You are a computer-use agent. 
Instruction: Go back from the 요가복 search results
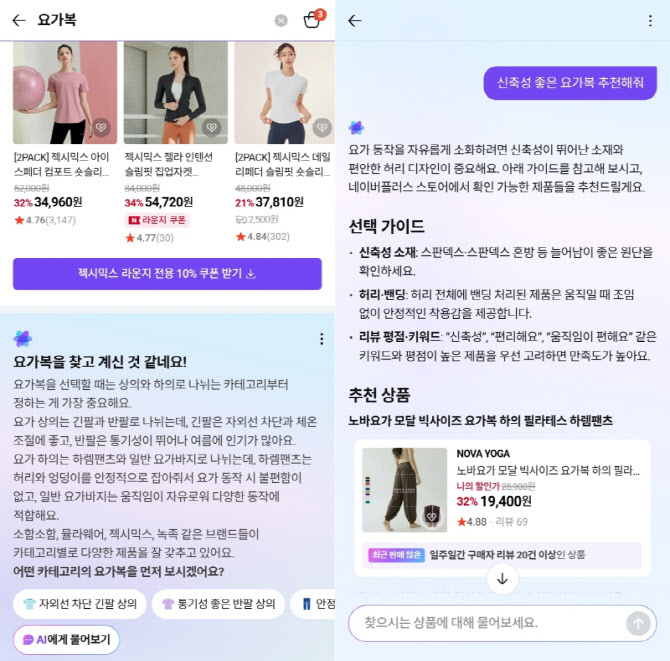(x=18, y=20)
